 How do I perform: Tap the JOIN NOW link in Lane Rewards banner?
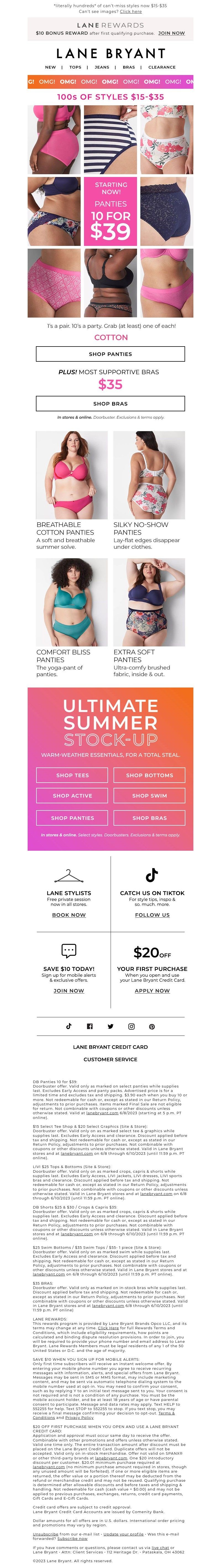click(171, 33)
